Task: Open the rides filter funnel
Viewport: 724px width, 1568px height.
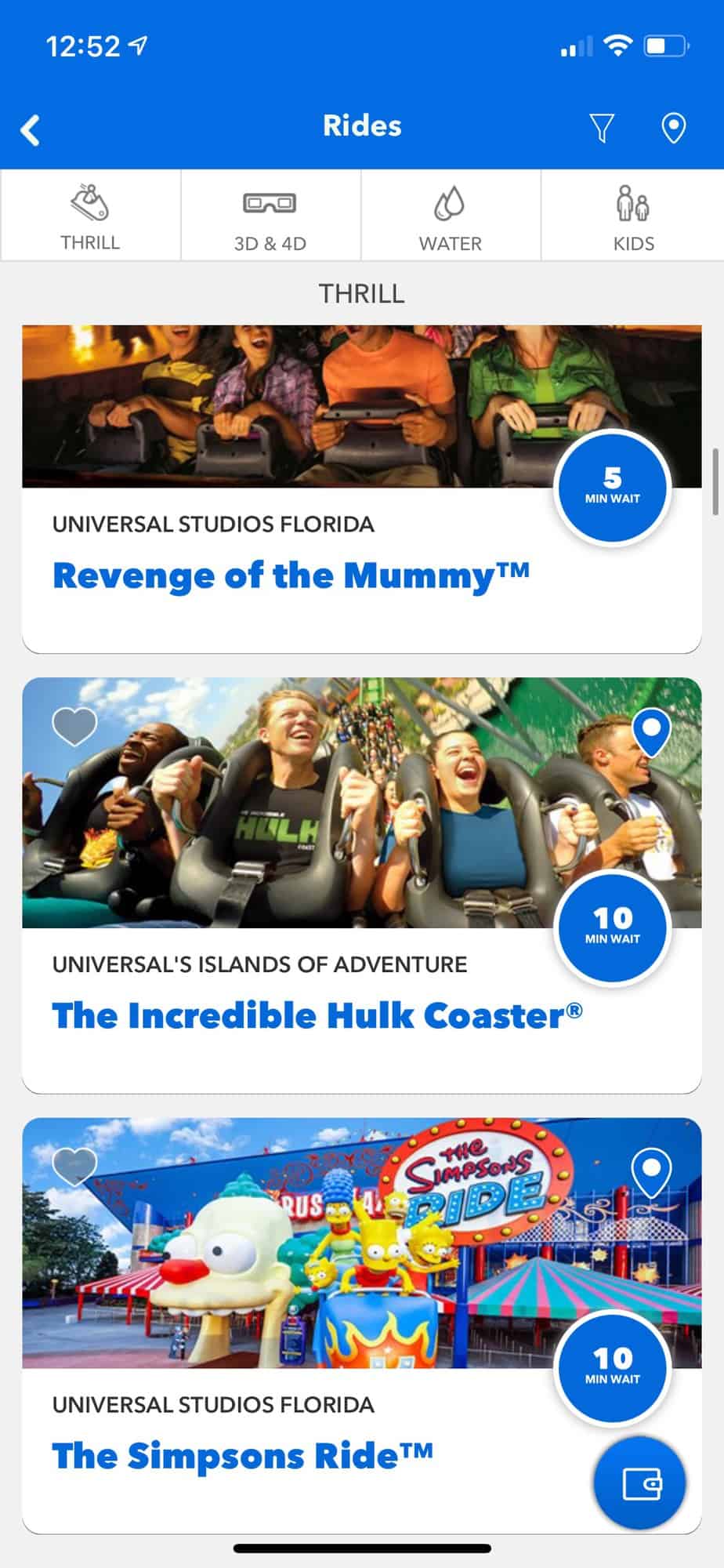Action: [602, 128]
